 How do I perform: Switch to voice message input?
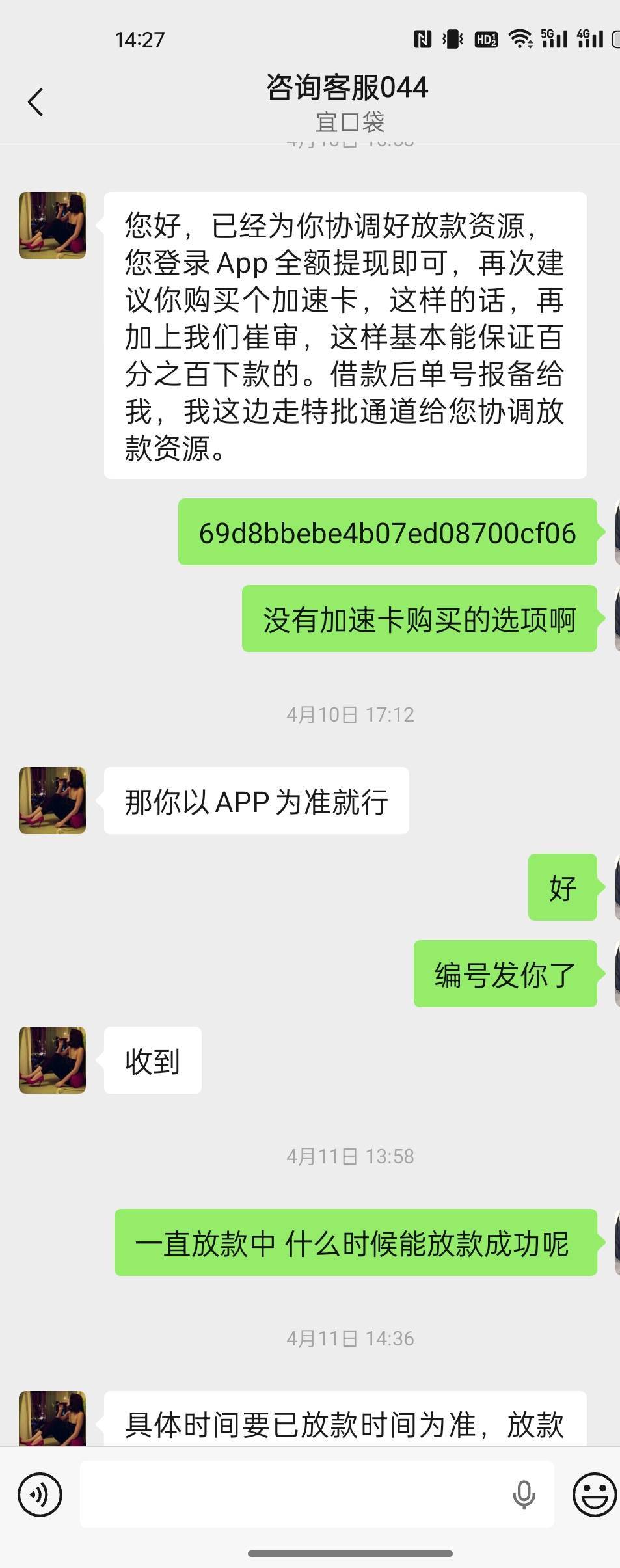40,1494
